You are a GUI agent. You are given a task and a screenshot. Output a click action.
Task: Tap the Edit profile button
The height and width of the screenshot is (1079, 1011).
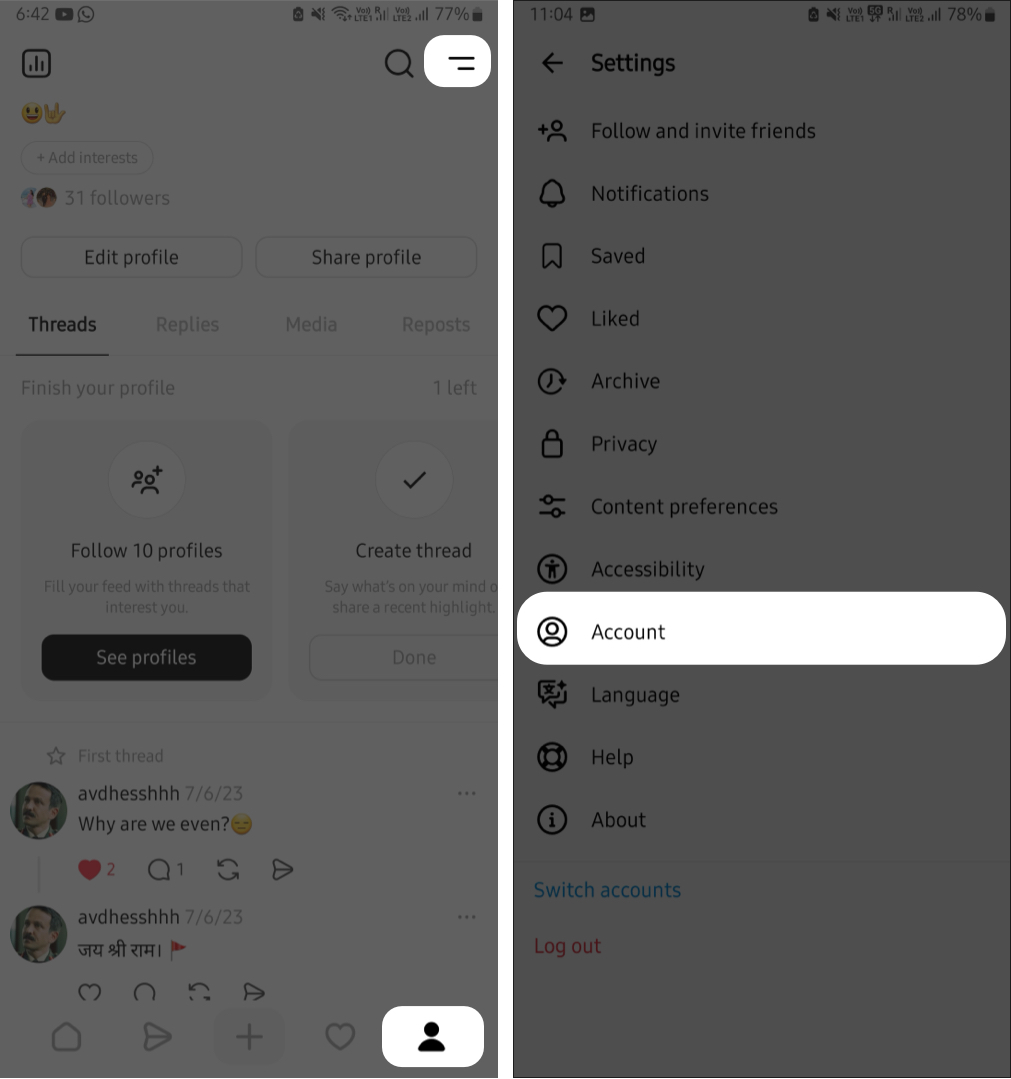pos(131,257)
